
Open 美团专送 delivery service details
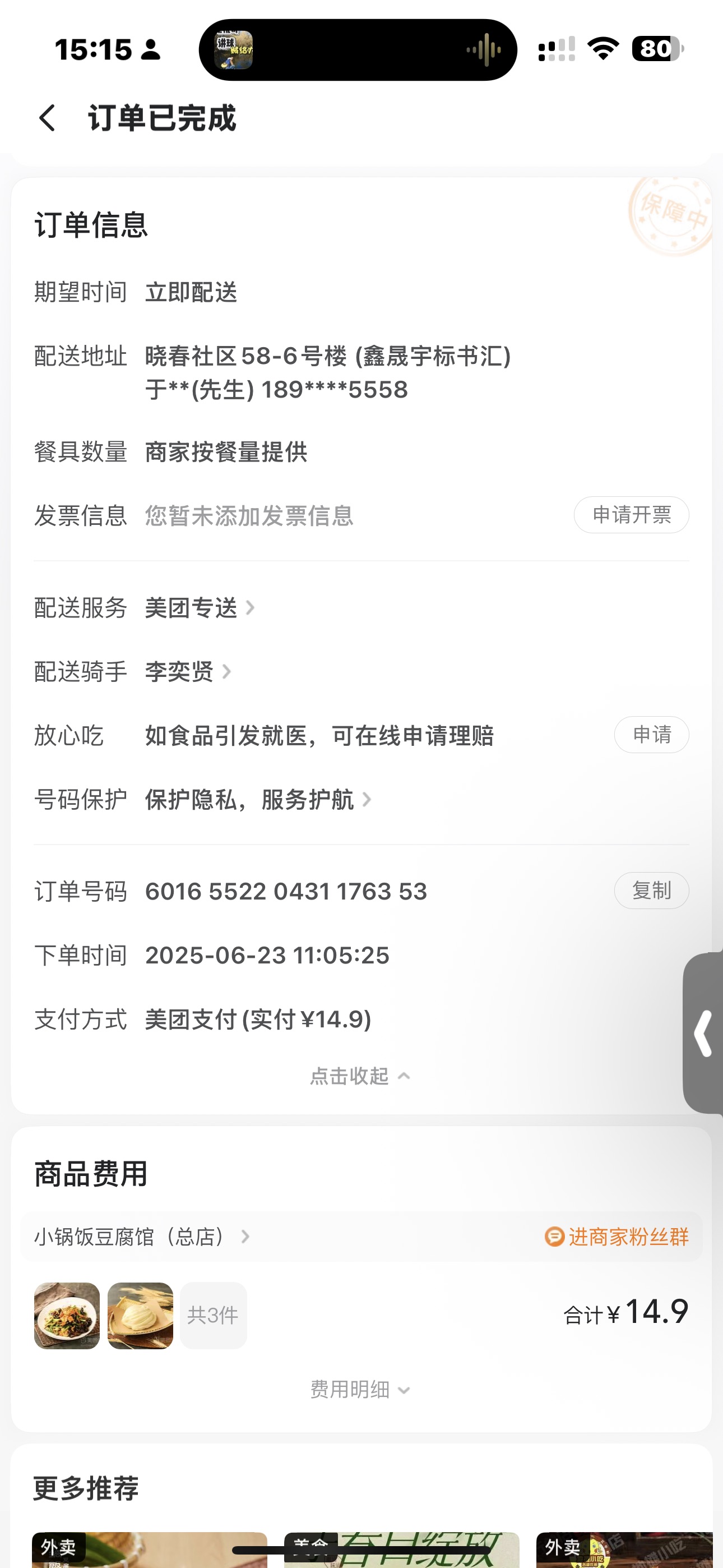pyautogui.click(x=199, y=607)
